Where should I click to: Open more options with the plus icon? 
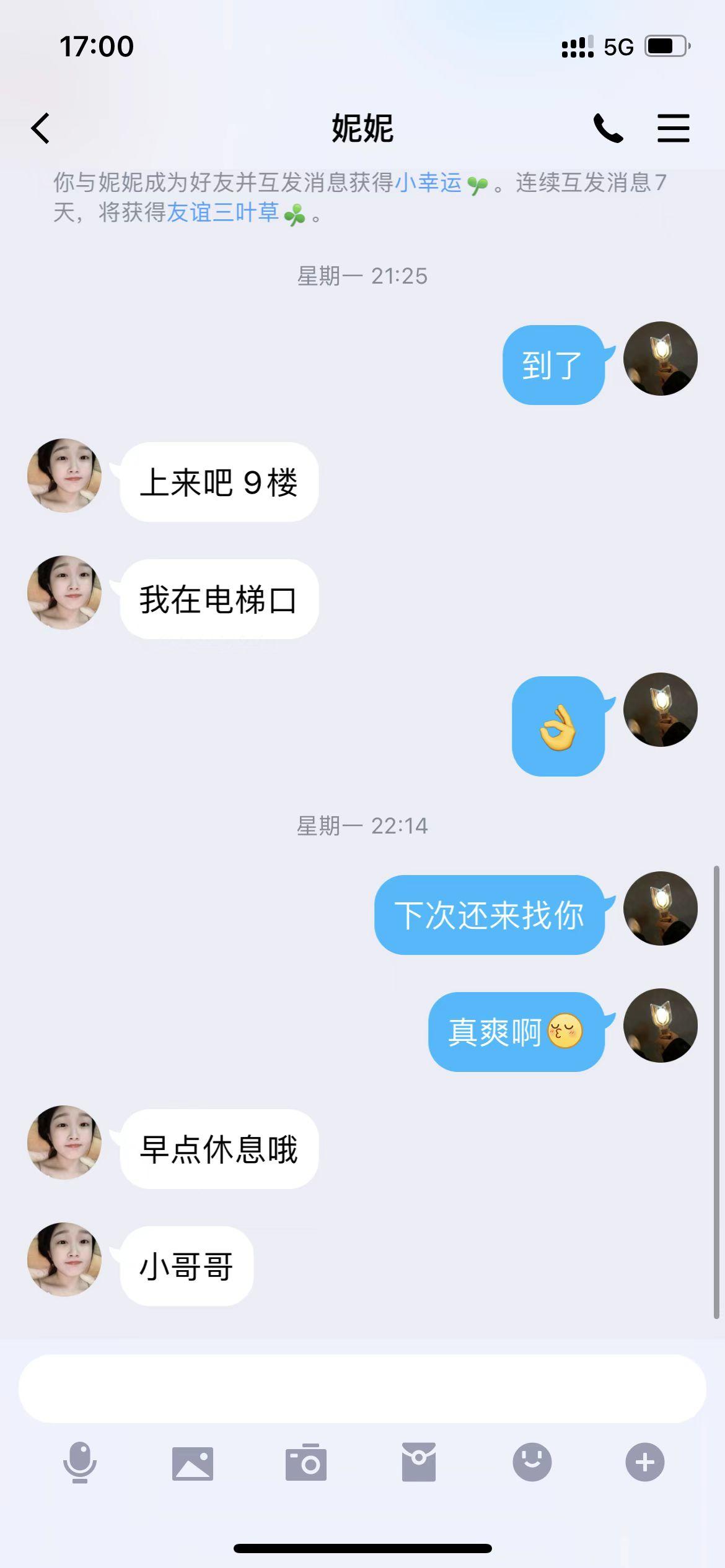point(644,1462)
